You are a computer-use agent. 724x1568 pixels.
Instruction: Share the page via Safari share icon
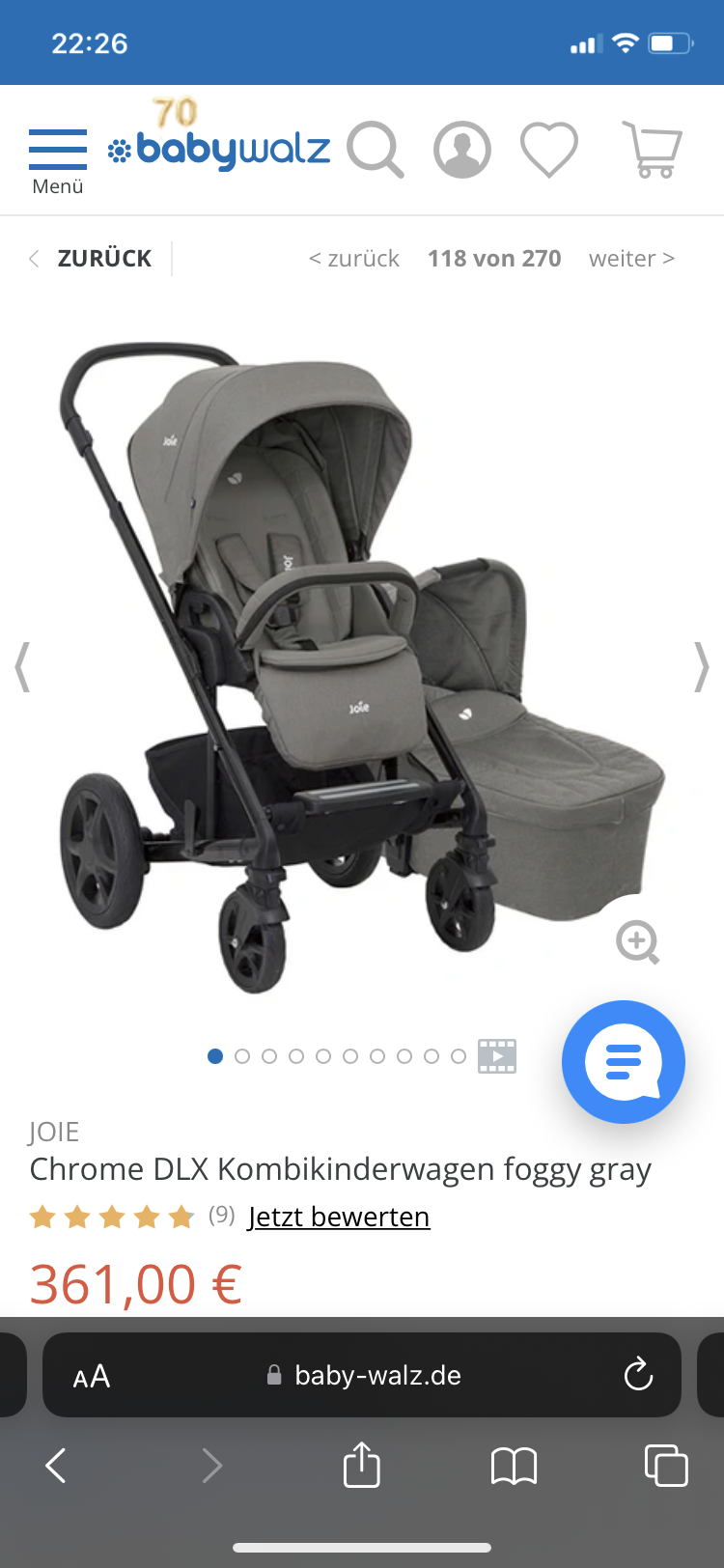360,1465
